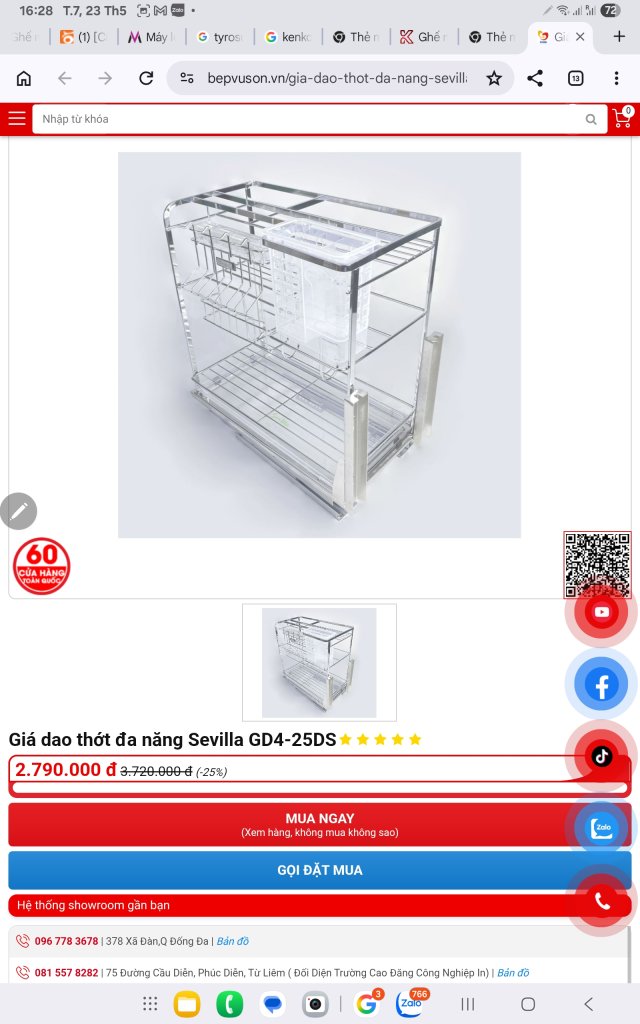Open the floating YouTube button
The height and width of the screenshot is (1024, 640).
[x=601, y=612]
